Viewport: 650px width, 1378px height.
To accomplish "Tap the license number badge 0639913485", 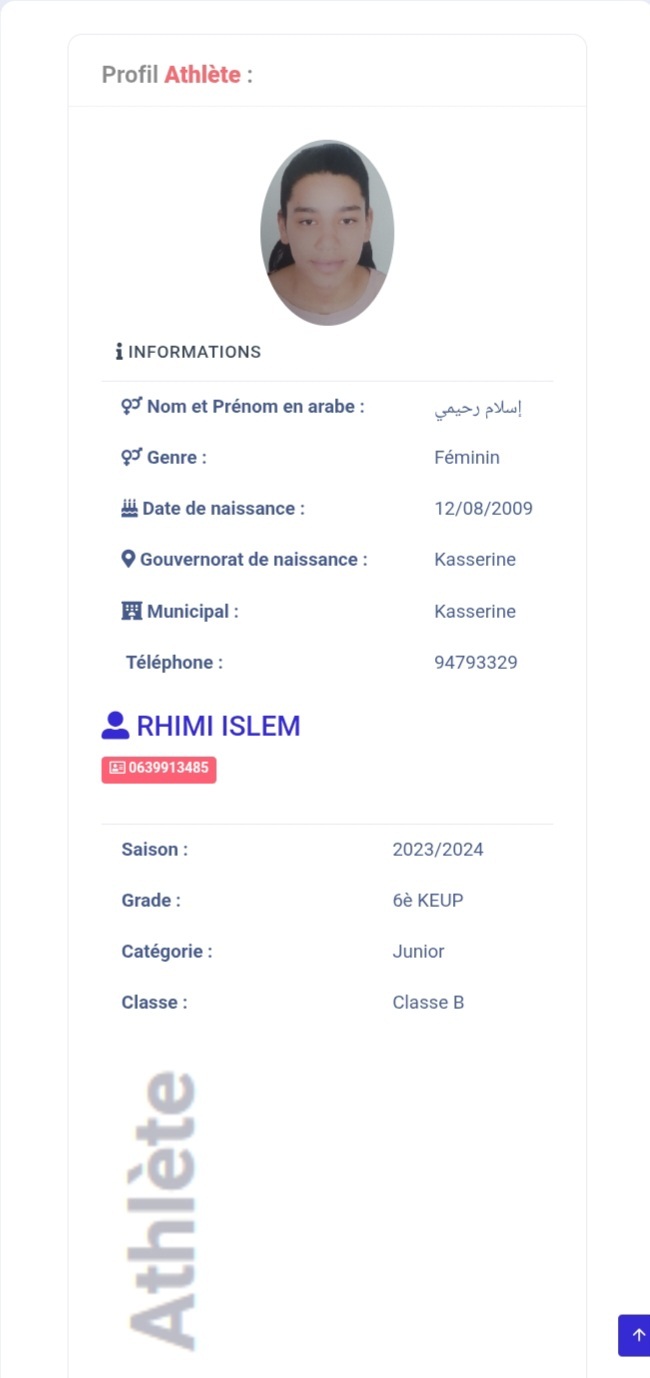I will click(x=159, y=769).
